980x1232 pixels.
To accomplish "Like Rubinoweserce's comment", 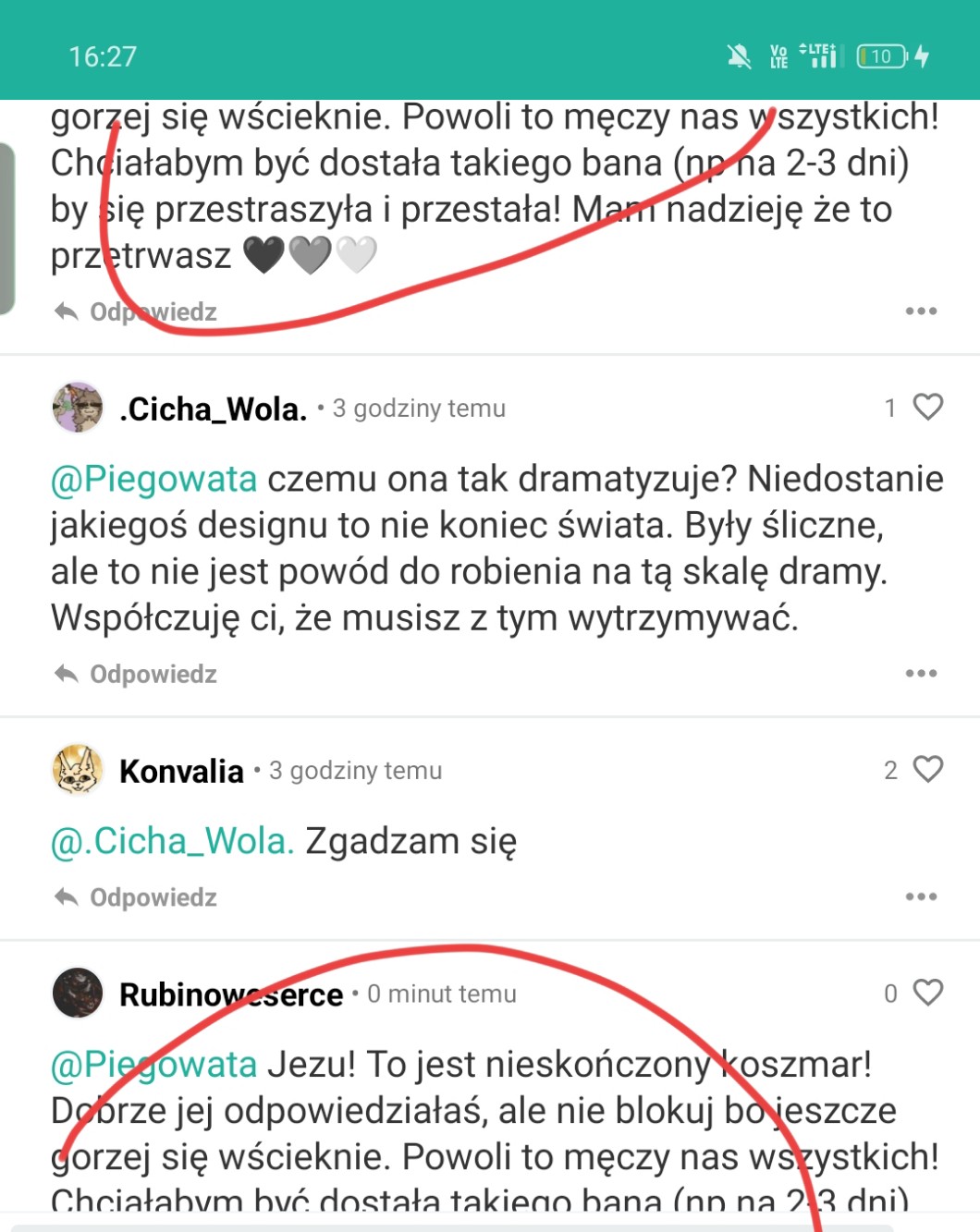I will [927, 993].
